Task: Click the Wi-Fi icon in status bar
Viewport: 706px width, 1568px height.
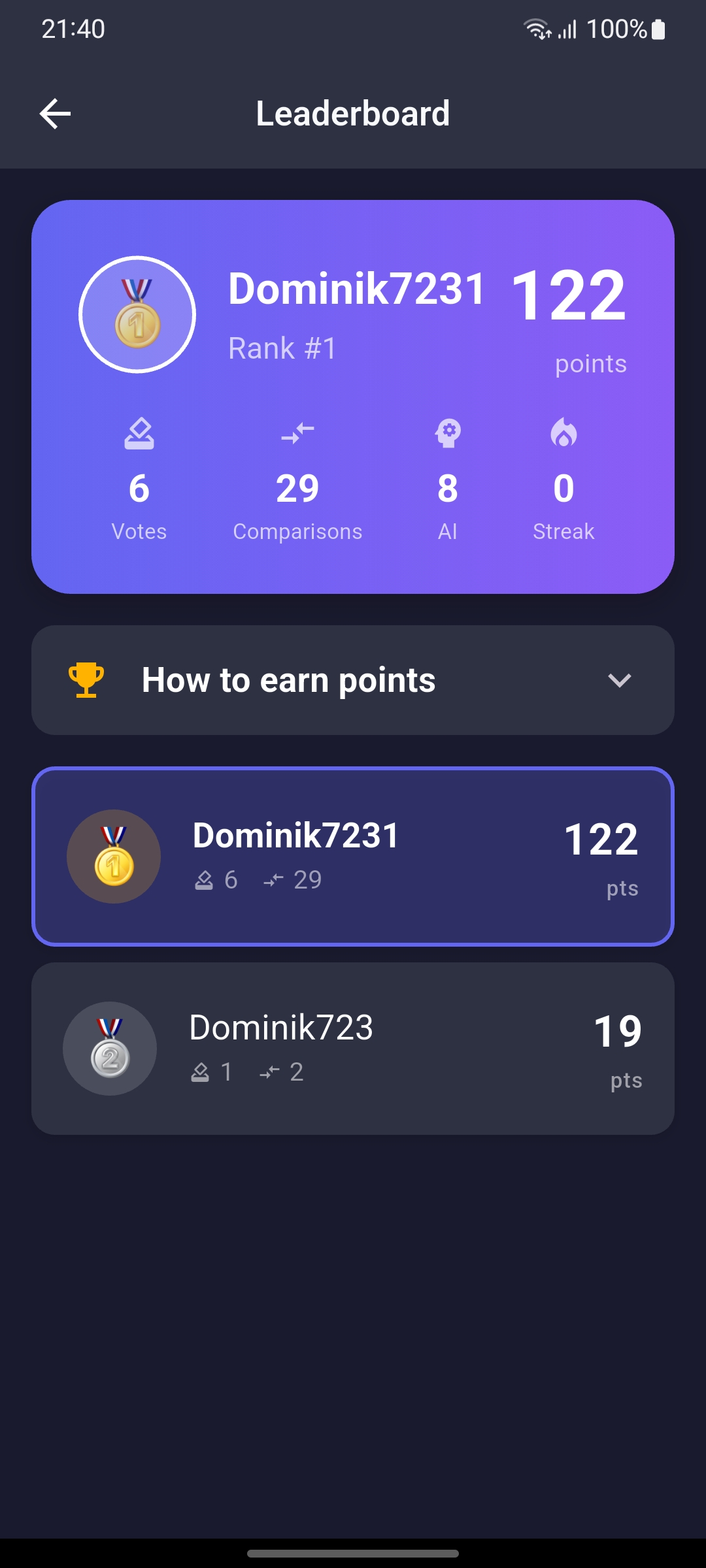Action: point(536,29)
